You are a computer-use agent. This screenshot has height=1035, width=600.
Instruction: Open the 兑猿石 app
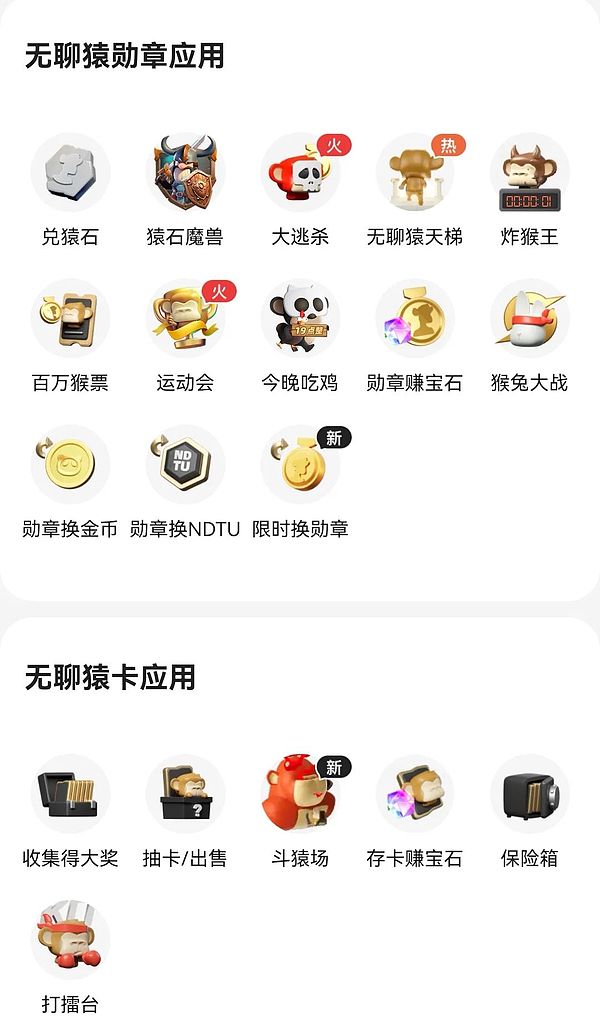coord(70,174)
